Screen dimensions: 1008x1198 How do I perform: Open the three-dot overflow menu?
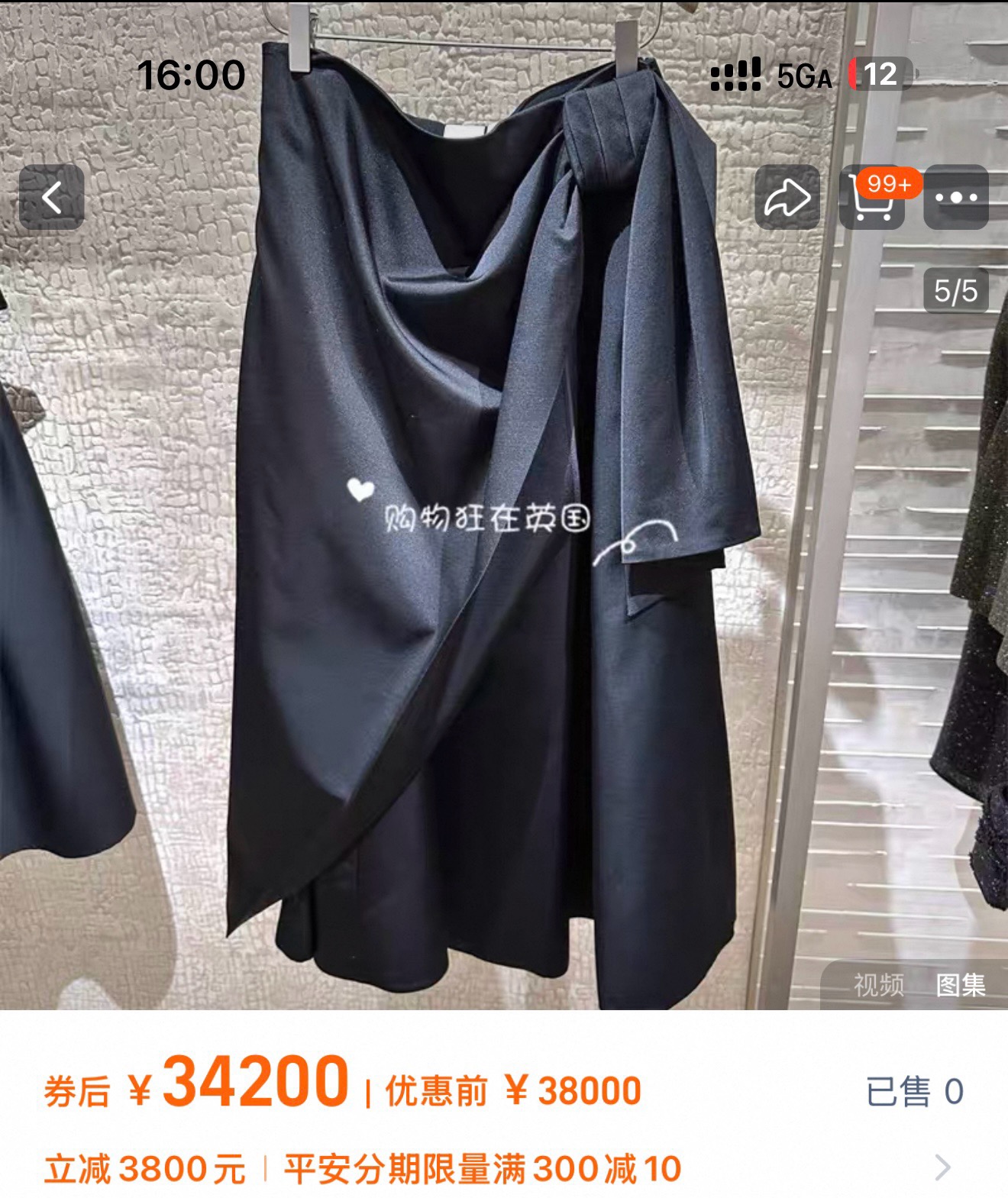click(x=956, y=198)
